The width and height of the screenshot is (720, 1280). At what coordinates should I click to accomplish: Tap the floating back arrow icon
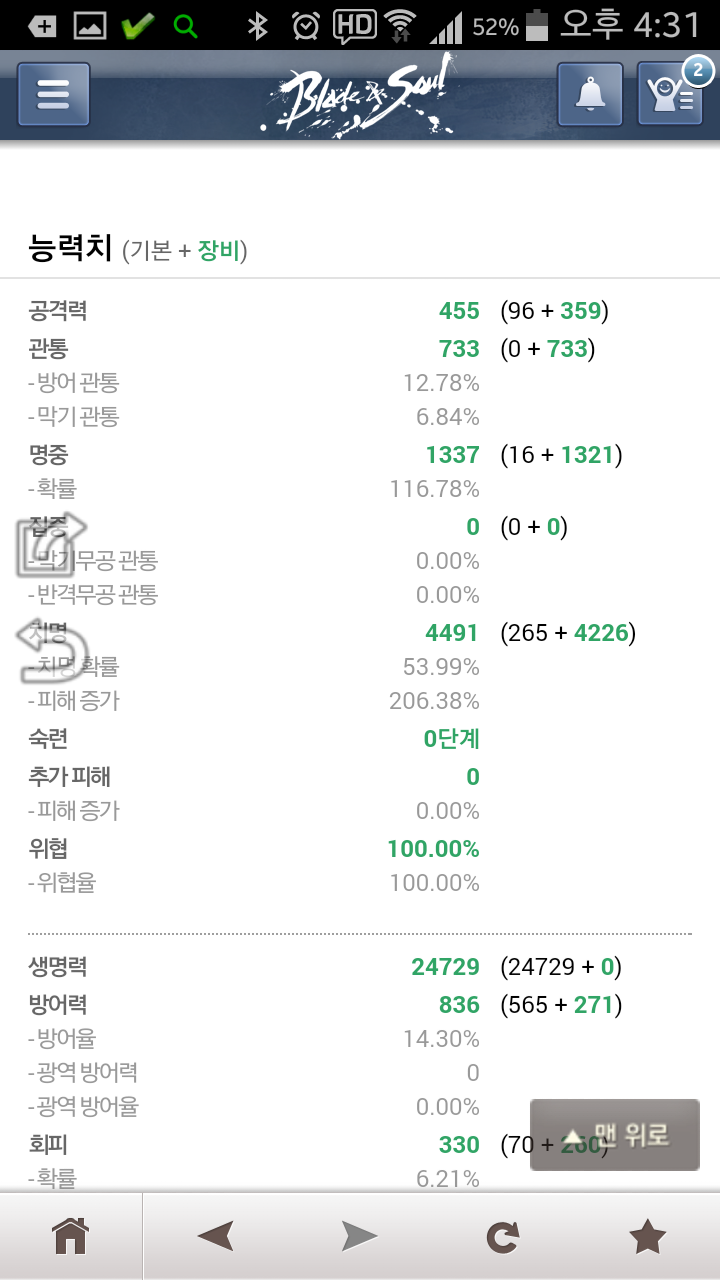52,651
